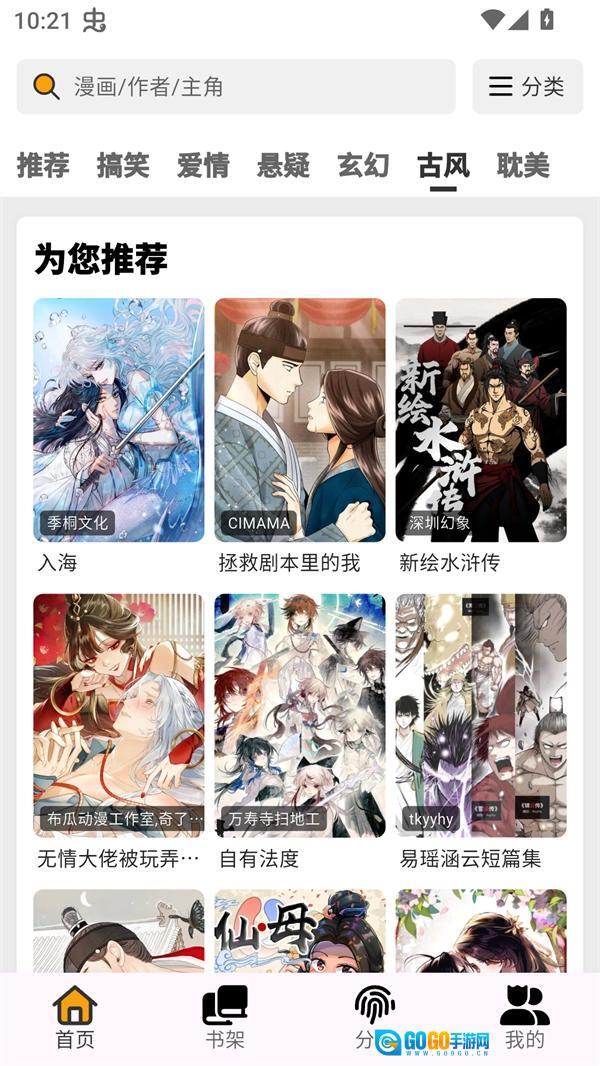The height and width of the screenshot is (1066, 600).
Task: Open the 分类 category menu button
Action: point(527,87)
